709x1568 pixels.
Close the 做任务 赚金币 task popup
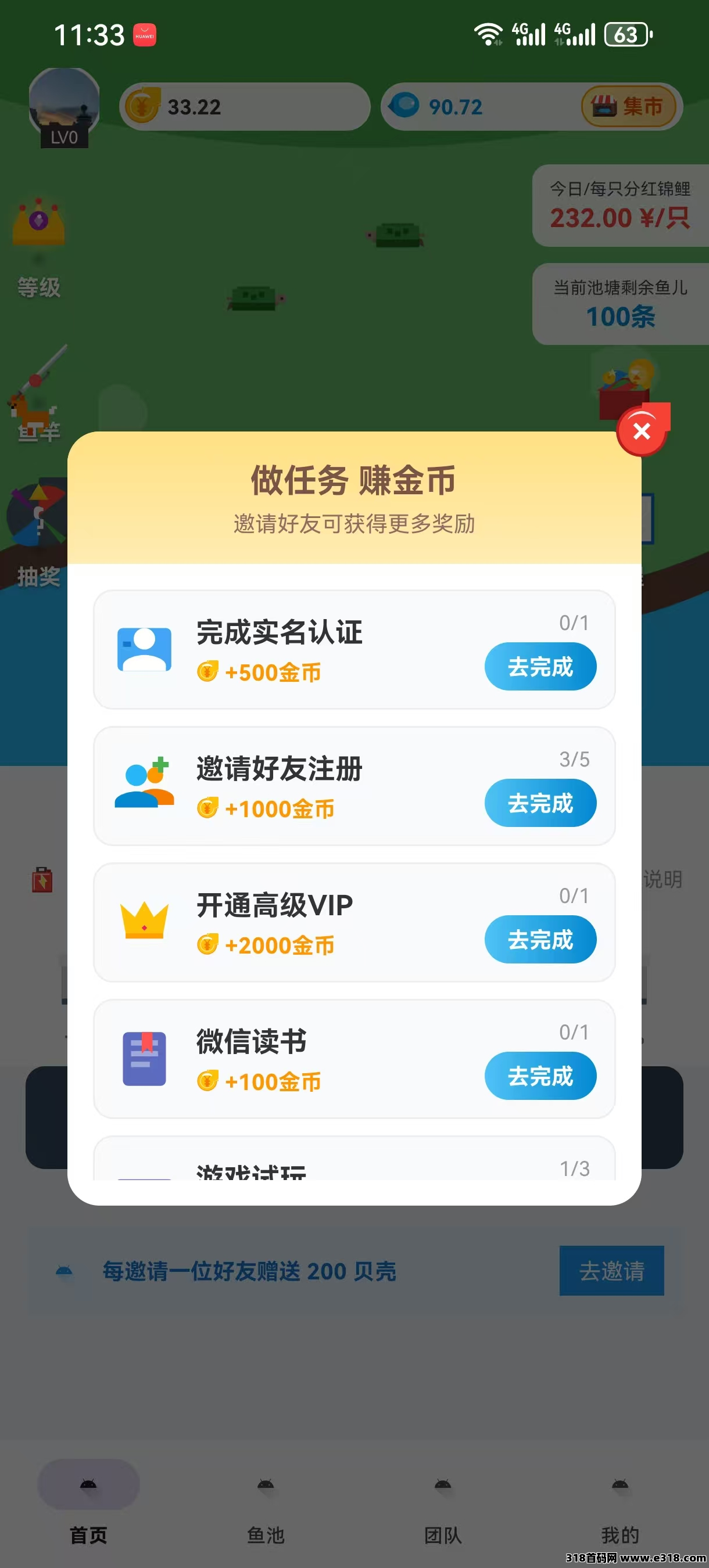[x=642, y=431]
